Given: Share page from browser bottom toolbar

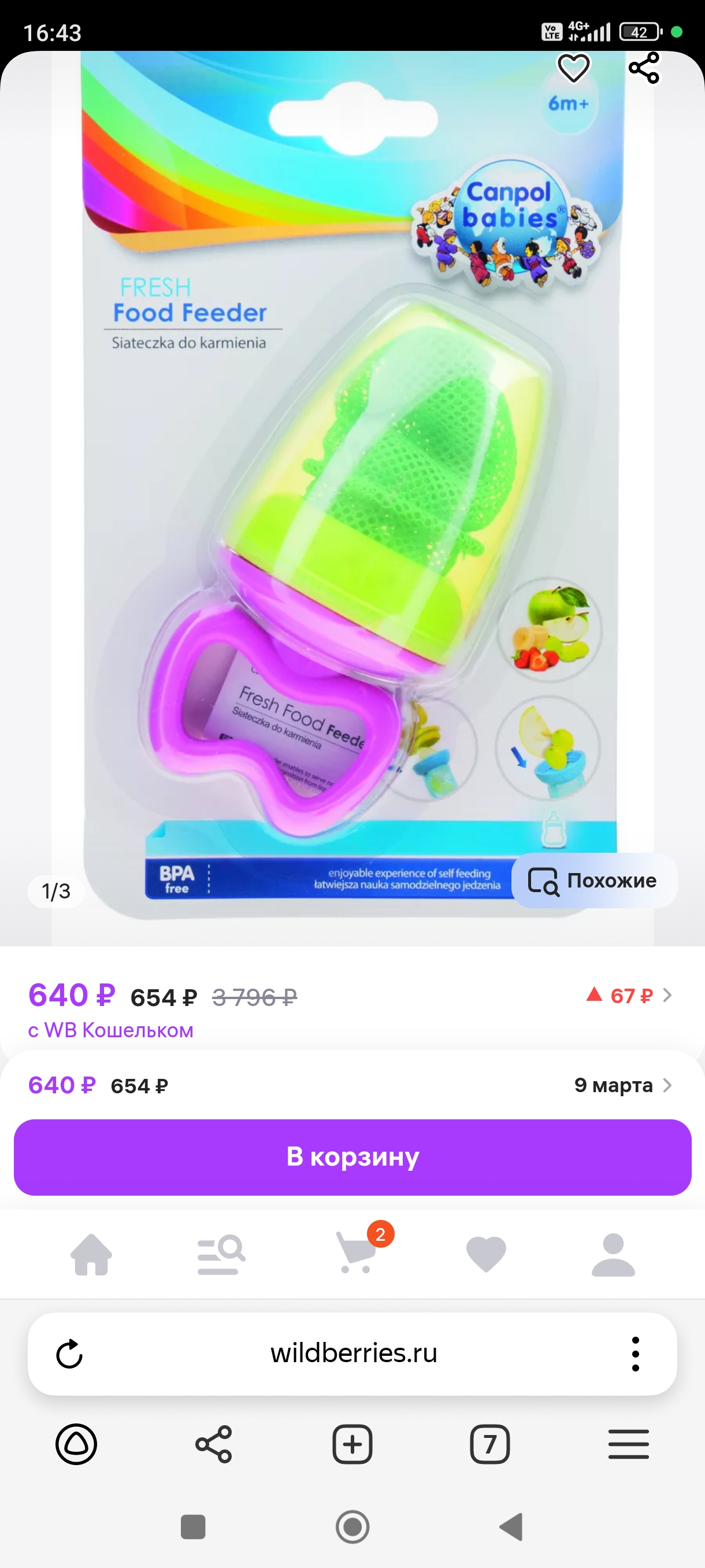Looking at the screenshot, I should click(213, 1444).
